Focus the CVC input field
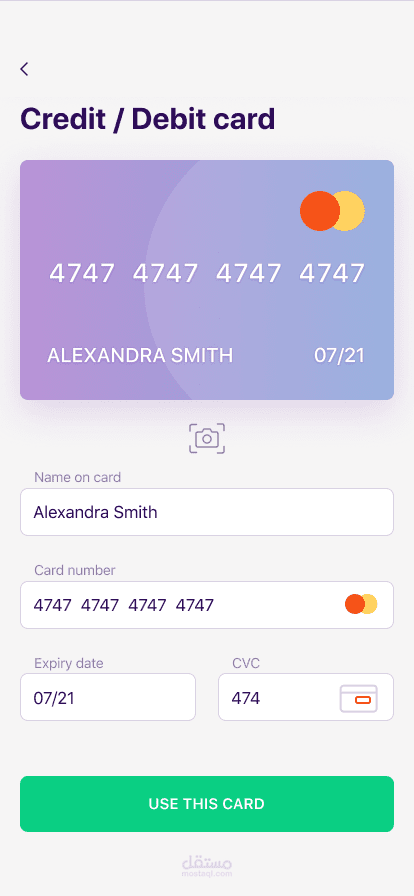This screenshot has width=414, height=896. 306,697
